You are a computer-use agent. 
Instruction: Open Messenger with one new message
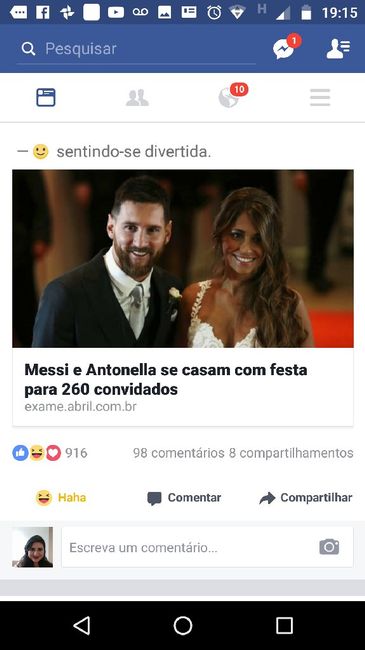[x=286, y=46]
